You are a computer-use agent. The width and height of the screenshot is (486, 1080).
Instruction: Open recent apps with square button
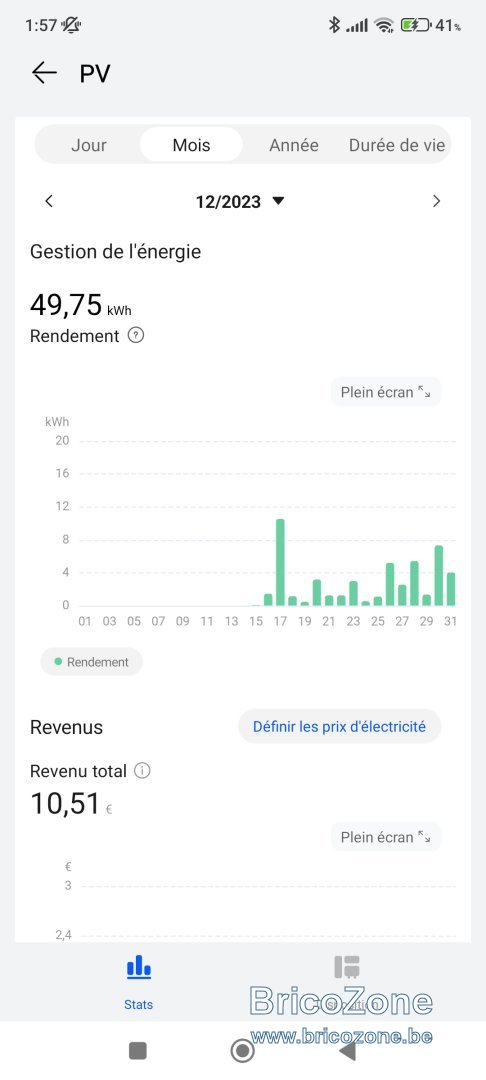tap(138, 1050)
